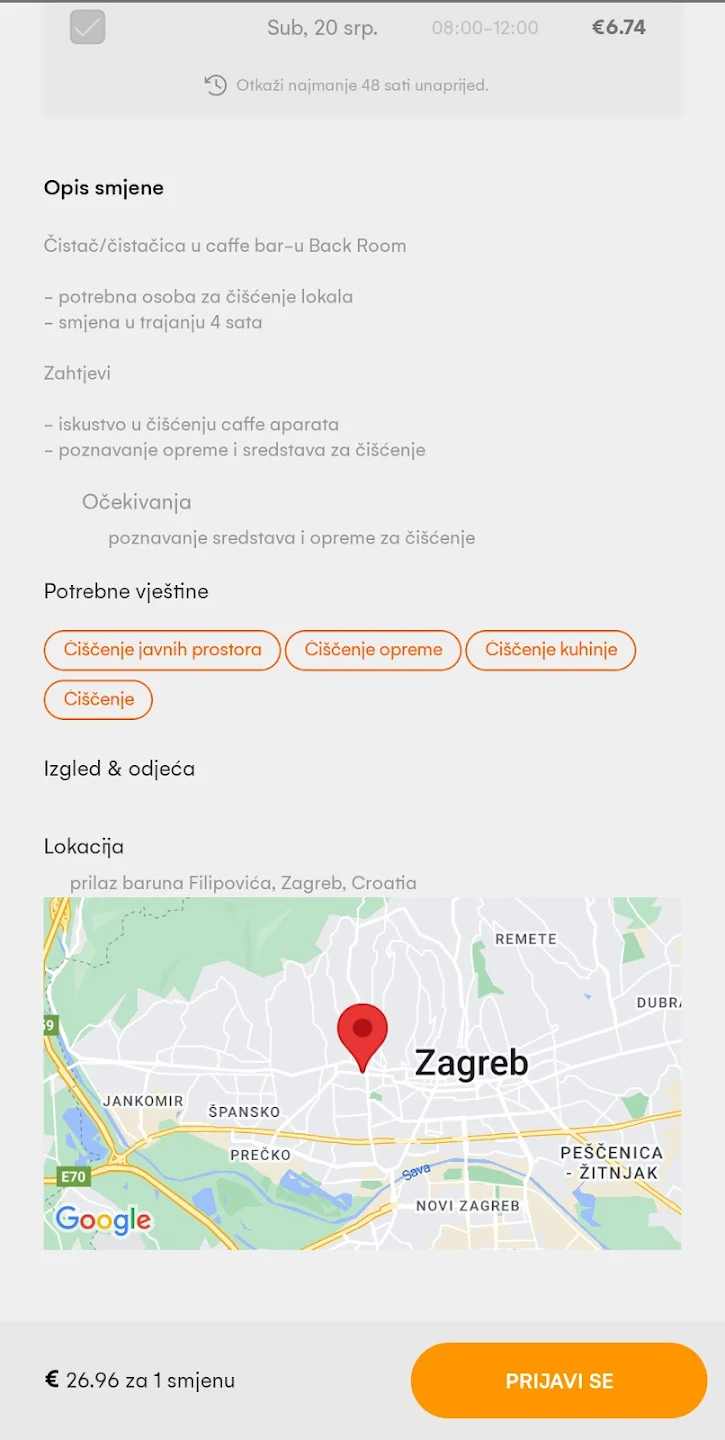Select the Čišćenje kuhinje chip
Screen dimensions: 725x1440
pos(551,650)
